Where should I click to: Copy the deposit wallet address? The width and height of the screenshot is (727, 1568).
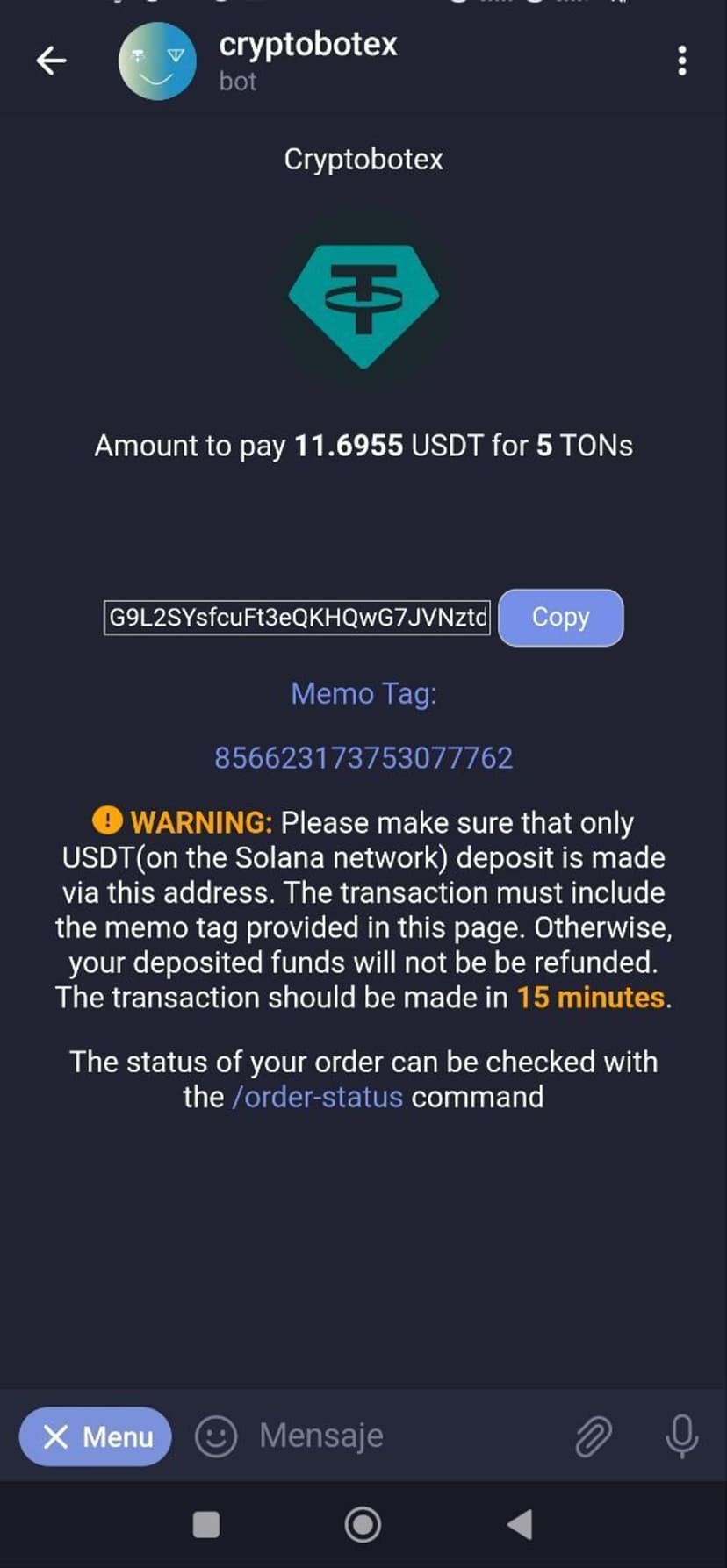click(560, 617)
